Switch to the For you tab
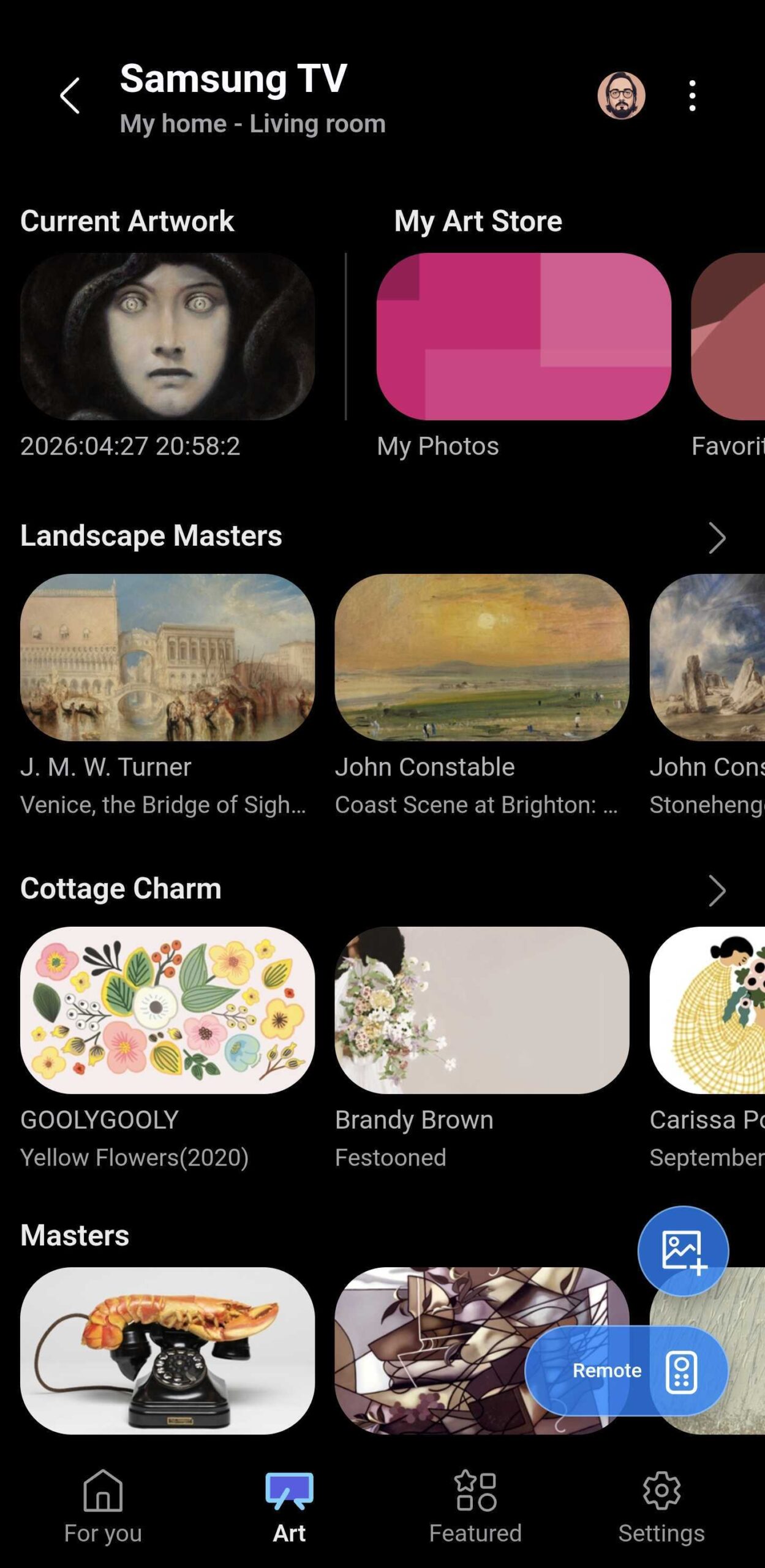The image size is (765, 1568). (x=103, y=1506)
